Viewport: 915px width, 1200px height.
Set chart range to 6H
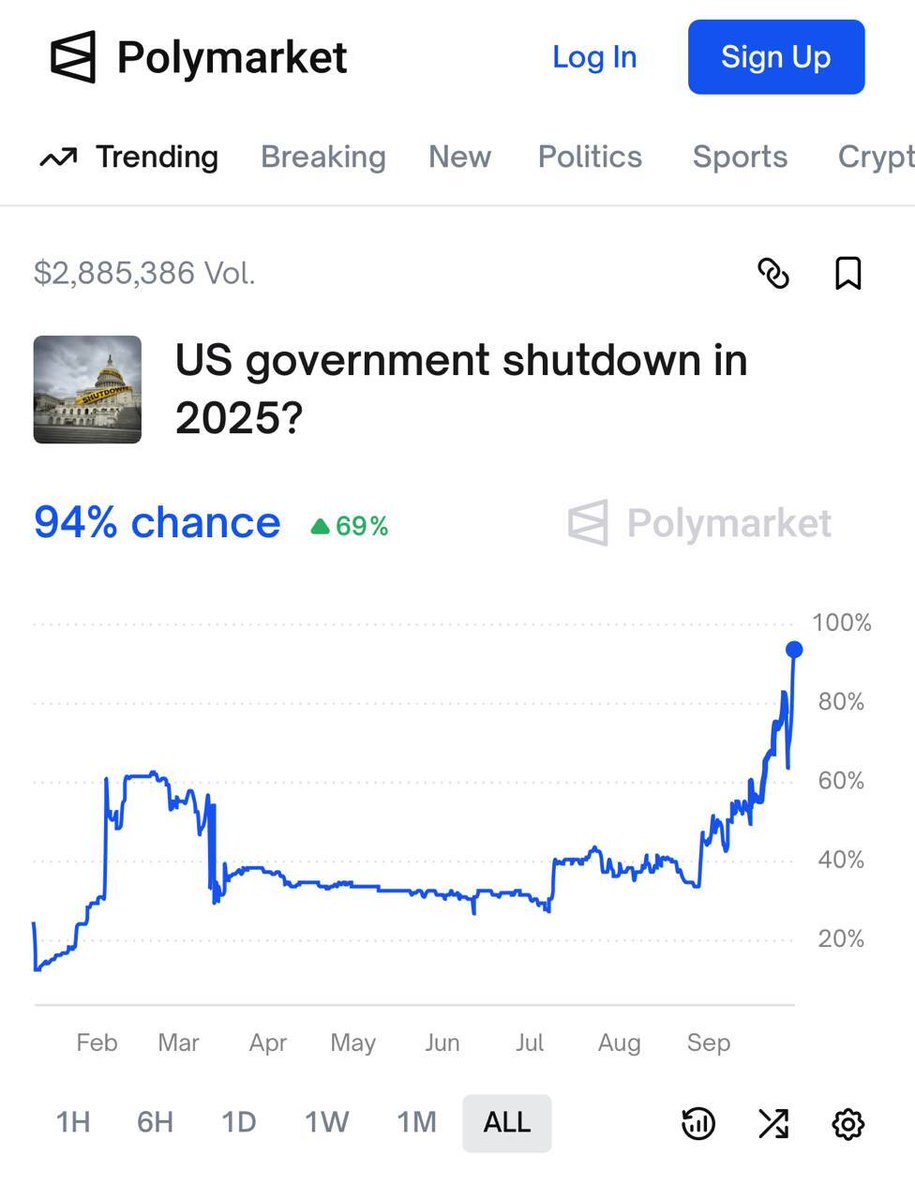pyautogui.click(x=155, y=1123)
